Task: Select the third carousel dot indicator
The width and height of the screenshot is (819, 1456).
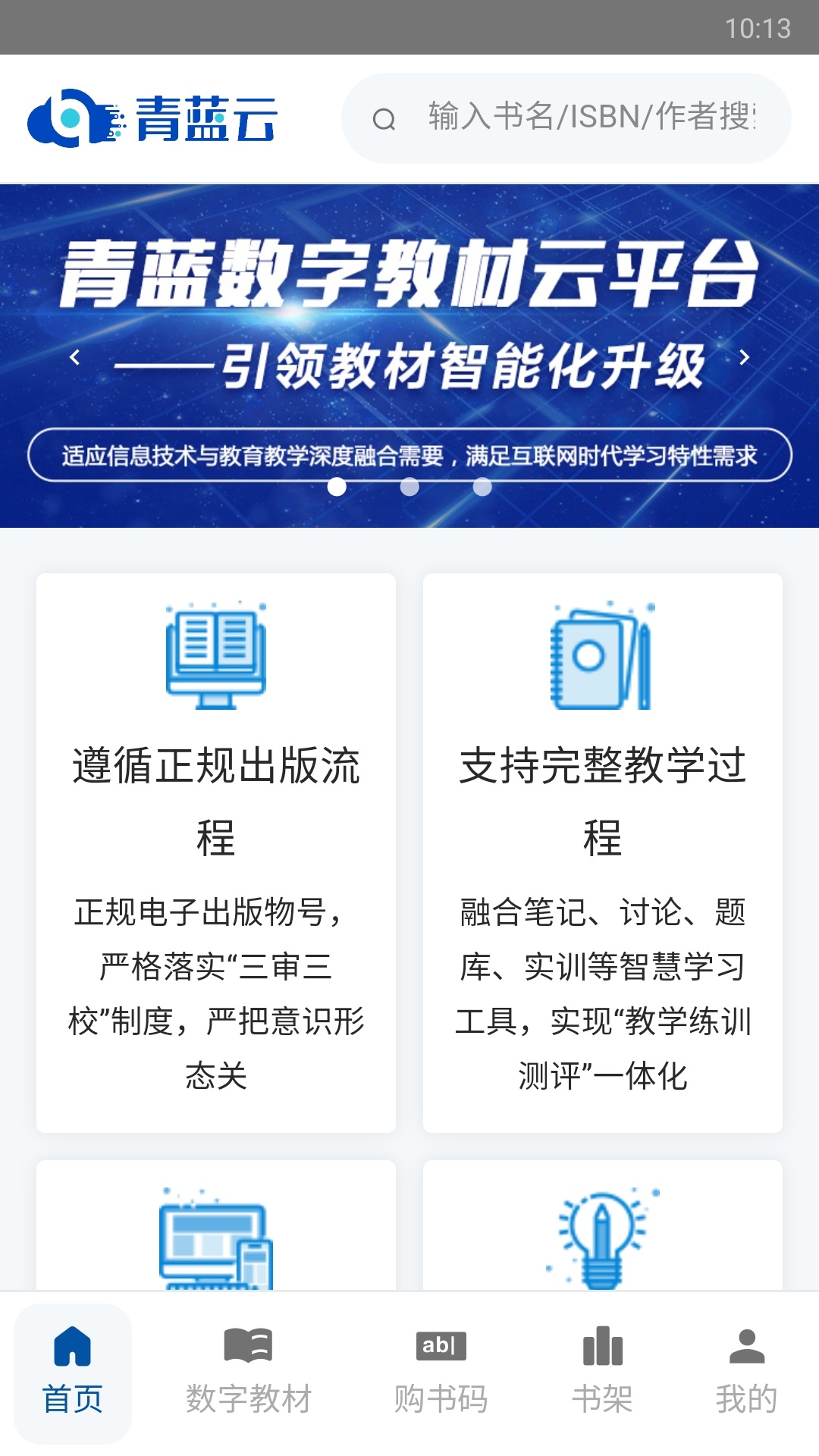Action: (483, 488)
